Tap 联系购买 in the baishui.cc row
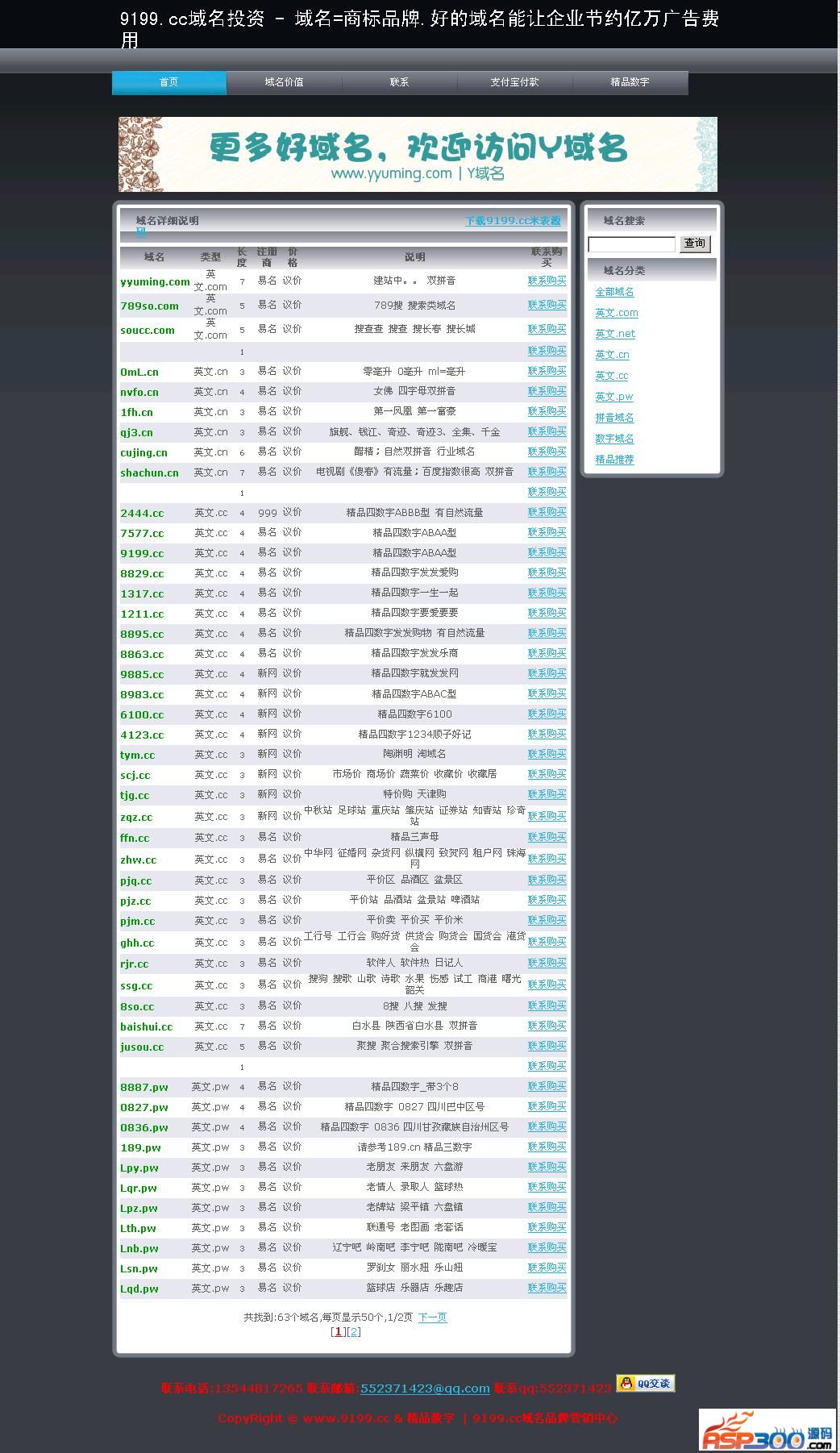The width and height of the screenshot is (840, 1453). coord(547,1026)
